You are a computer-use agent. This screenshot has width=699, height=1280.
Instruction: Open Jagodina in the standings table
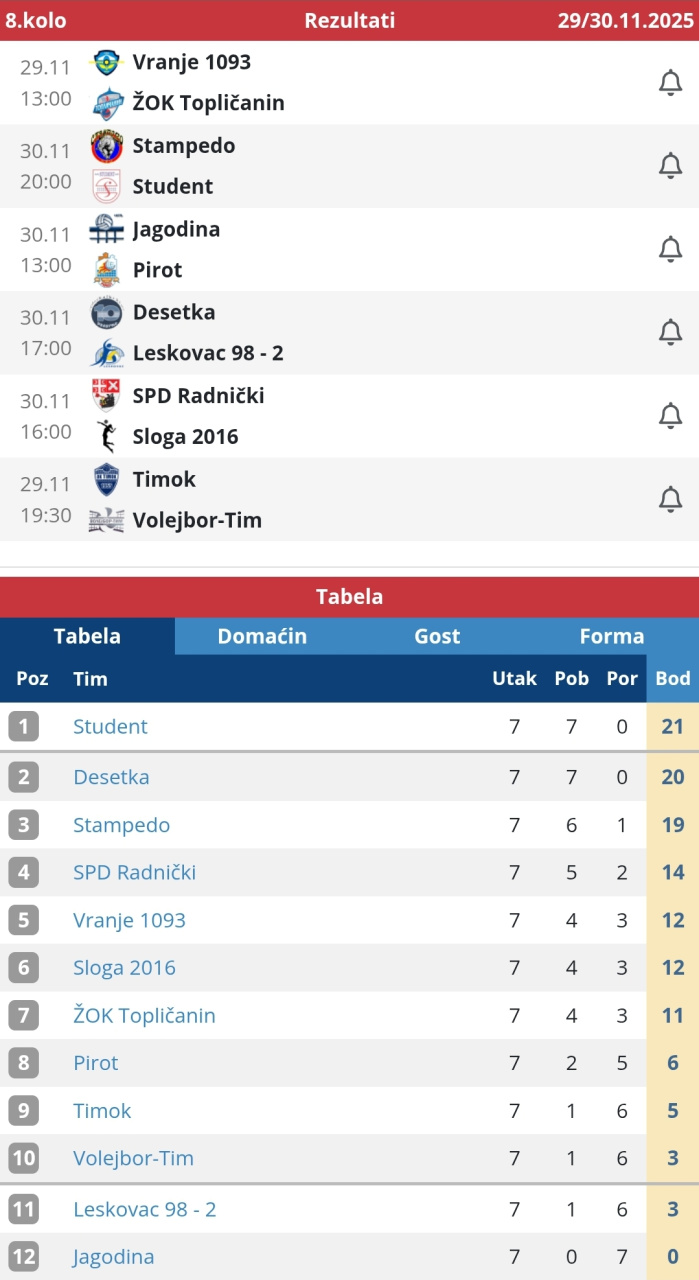pyautogui.click(x=113, y=1257)
